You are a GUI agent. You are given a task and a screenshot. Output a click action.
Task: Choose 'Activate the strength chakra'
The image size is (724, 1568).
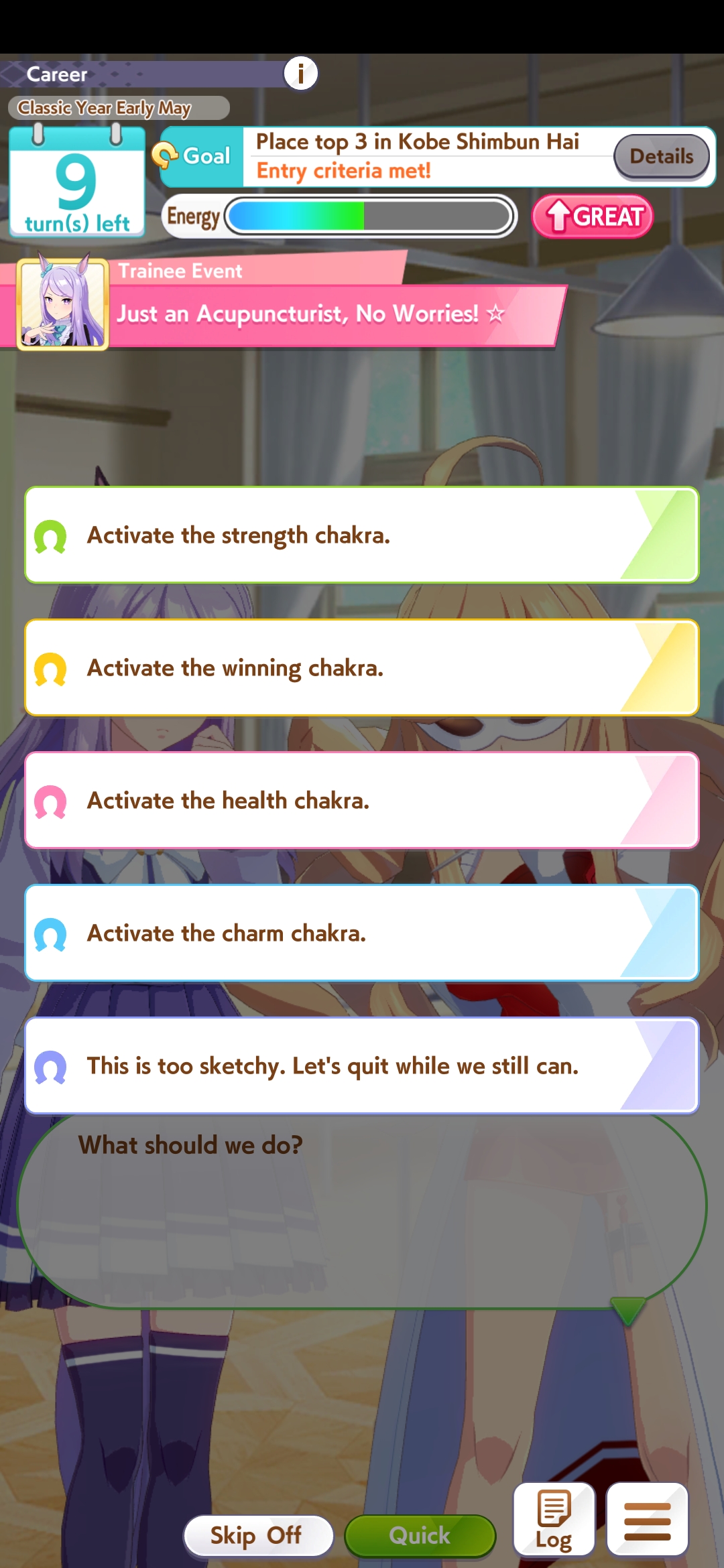click(x=362, y=535)
